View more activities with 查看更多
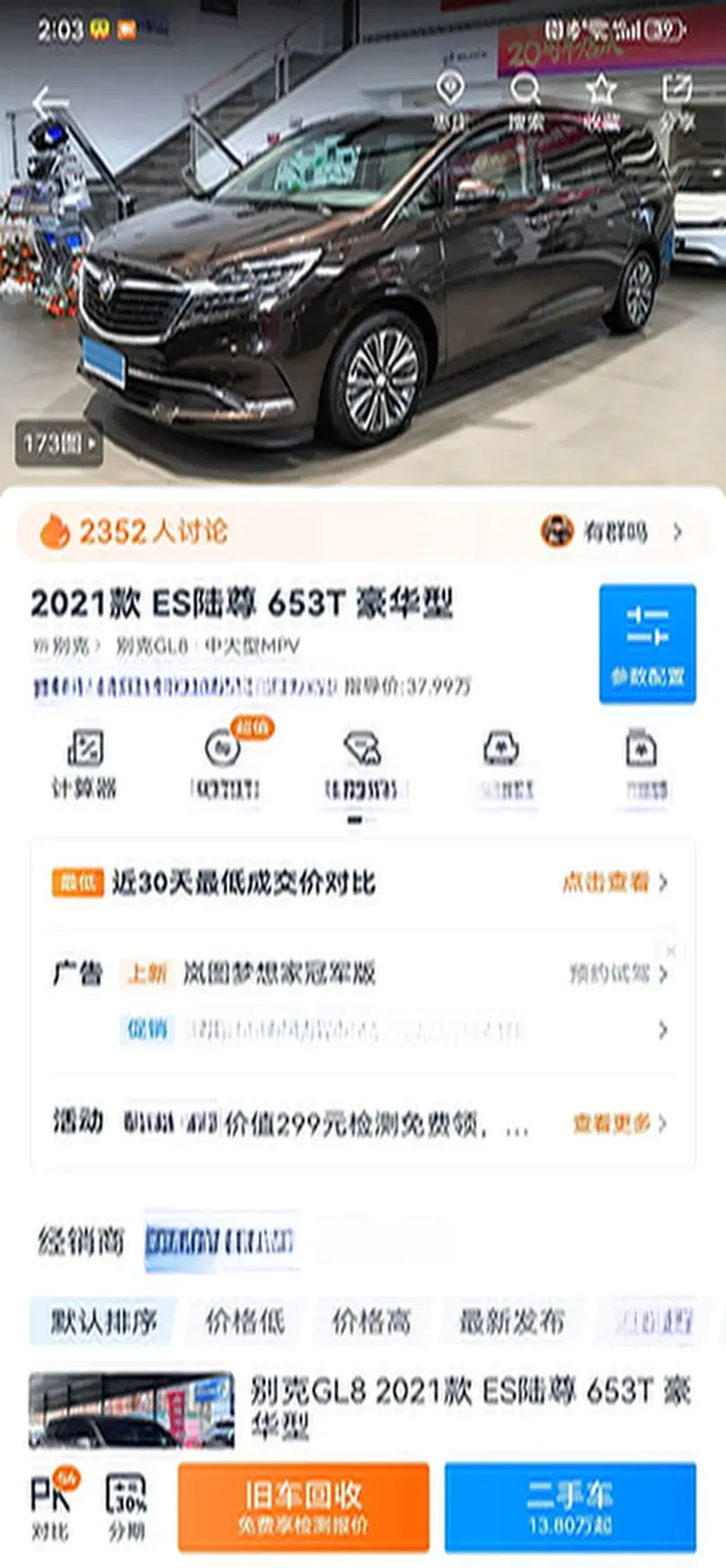The image size is (726, 1568). click(x=619, y=1123)
